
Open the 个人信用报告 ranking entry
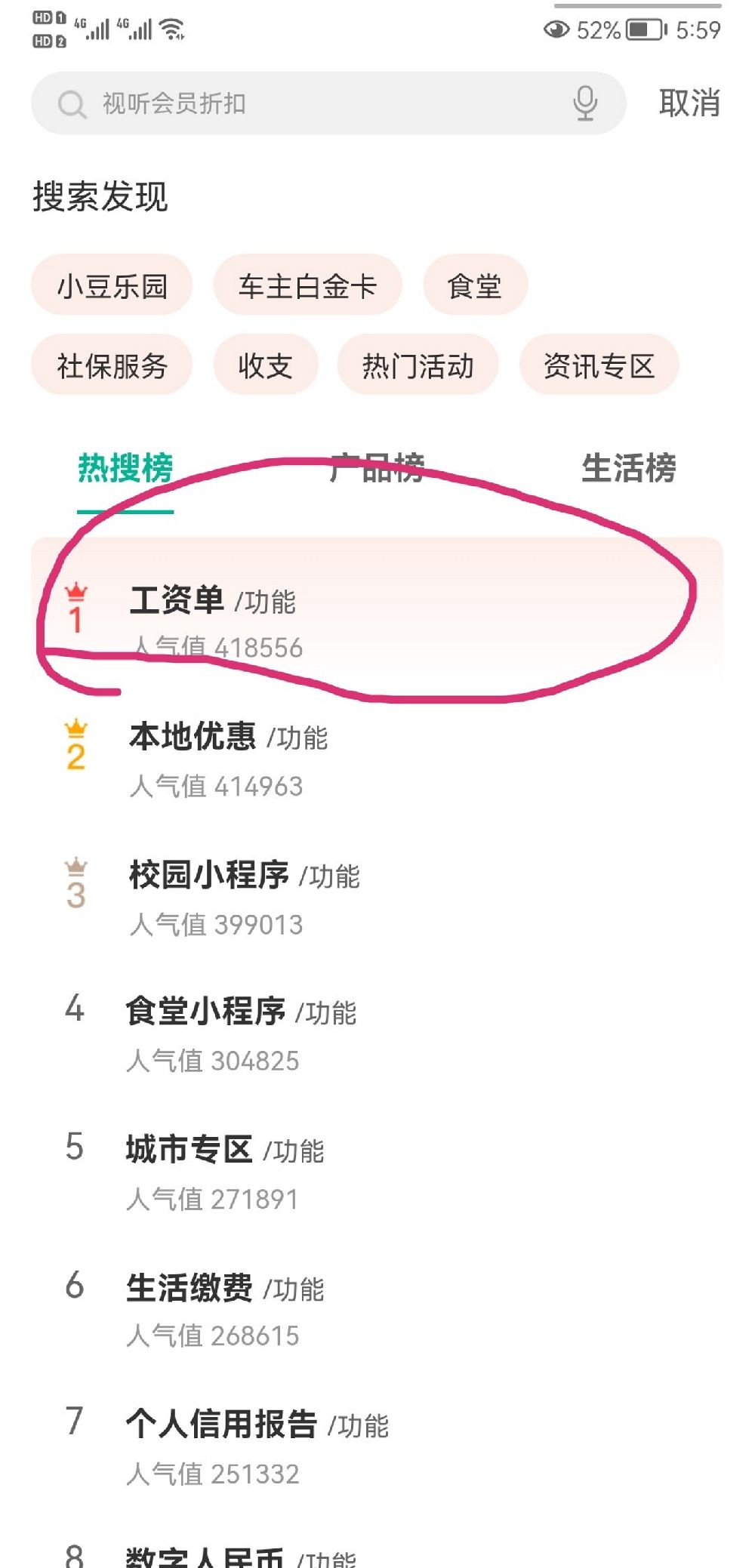pos(377,1447)
